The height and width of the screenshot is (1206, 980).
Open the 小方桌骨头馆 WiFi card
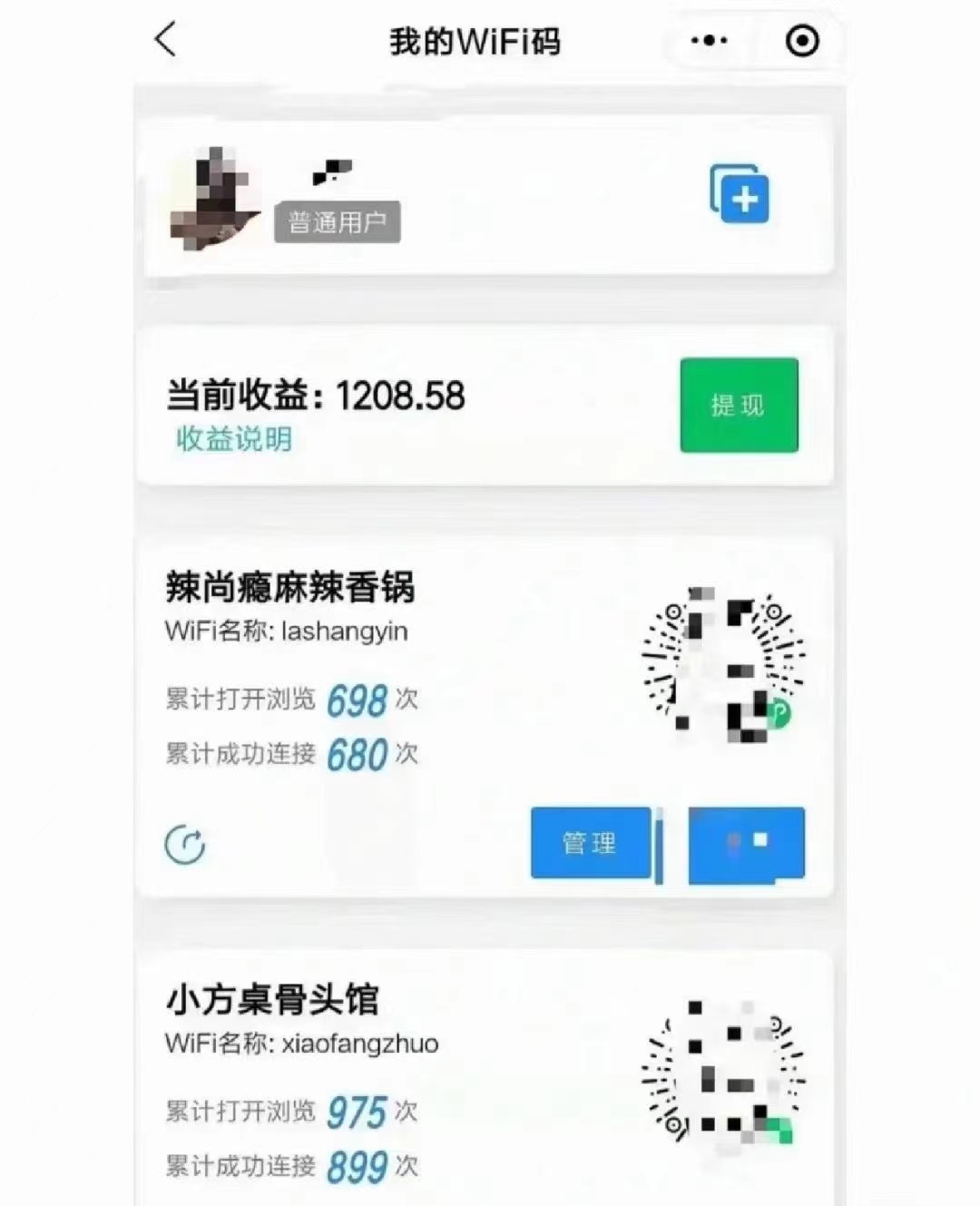pos(272,999)
